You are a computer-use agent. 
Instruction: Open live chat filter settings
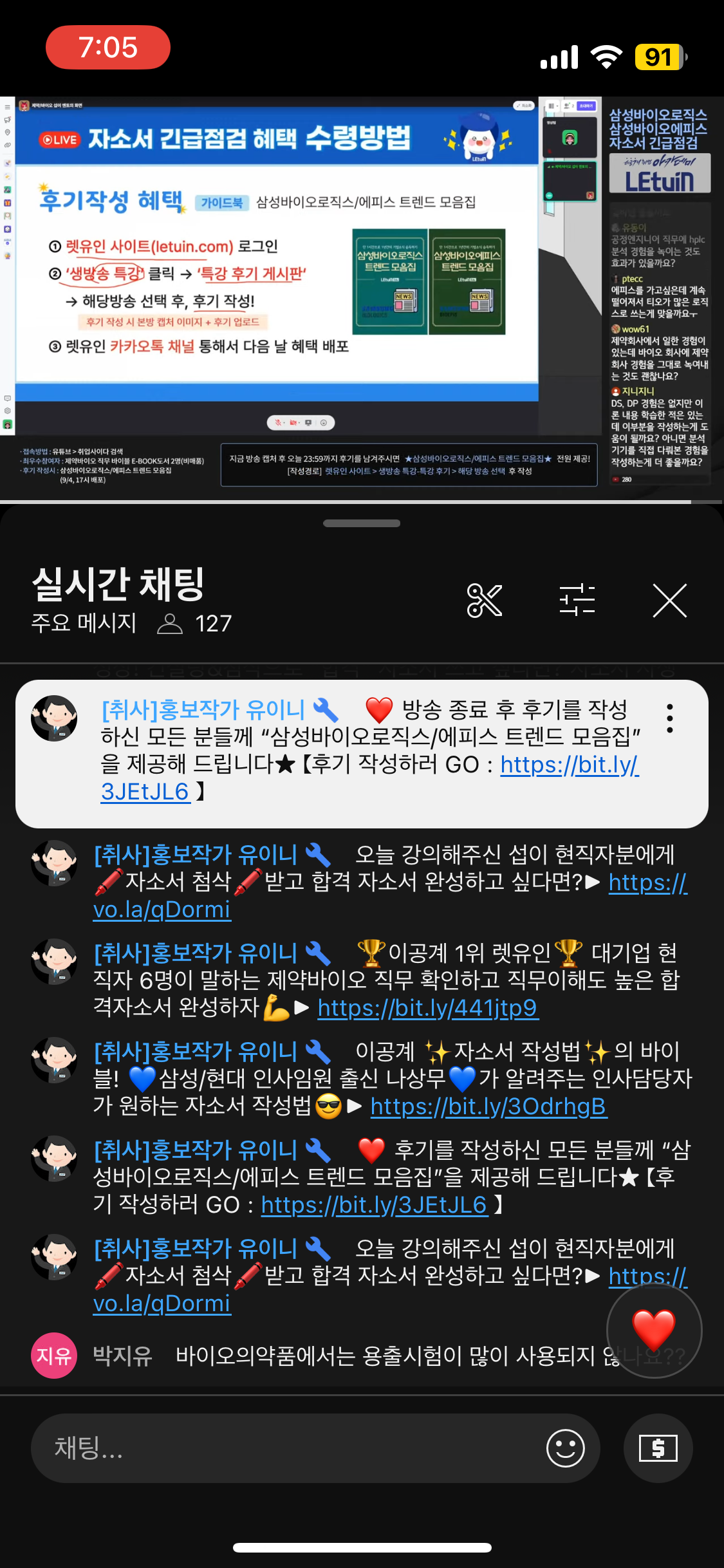(x=577, y=601)
